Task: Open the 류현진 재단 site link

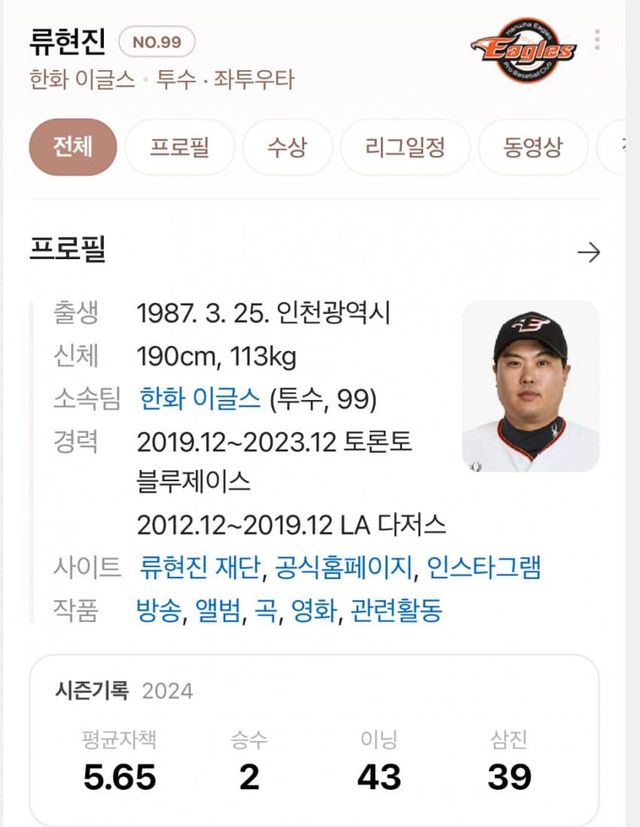Action: click(x=199, y=568)
